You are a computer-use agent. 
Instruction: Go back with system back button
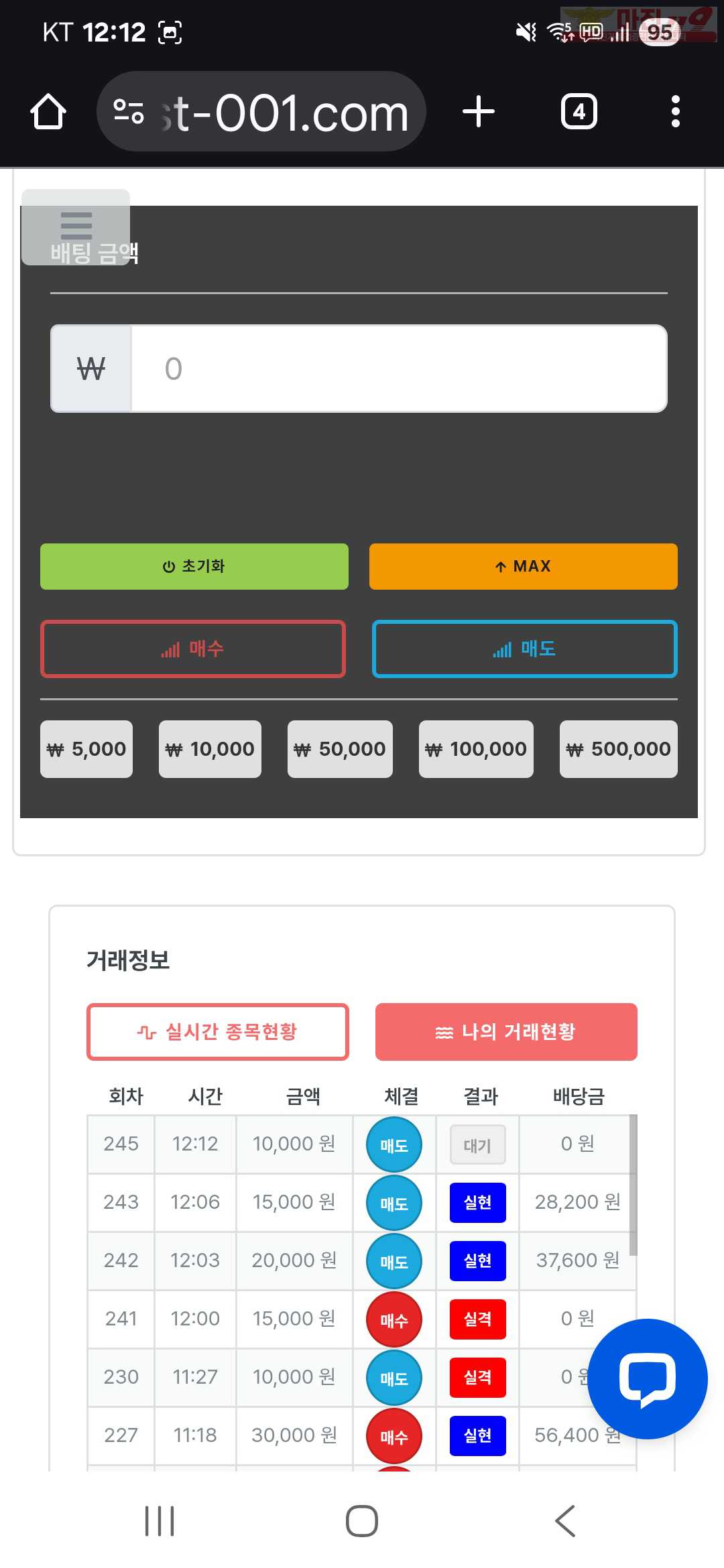(x=565, y=1520)
